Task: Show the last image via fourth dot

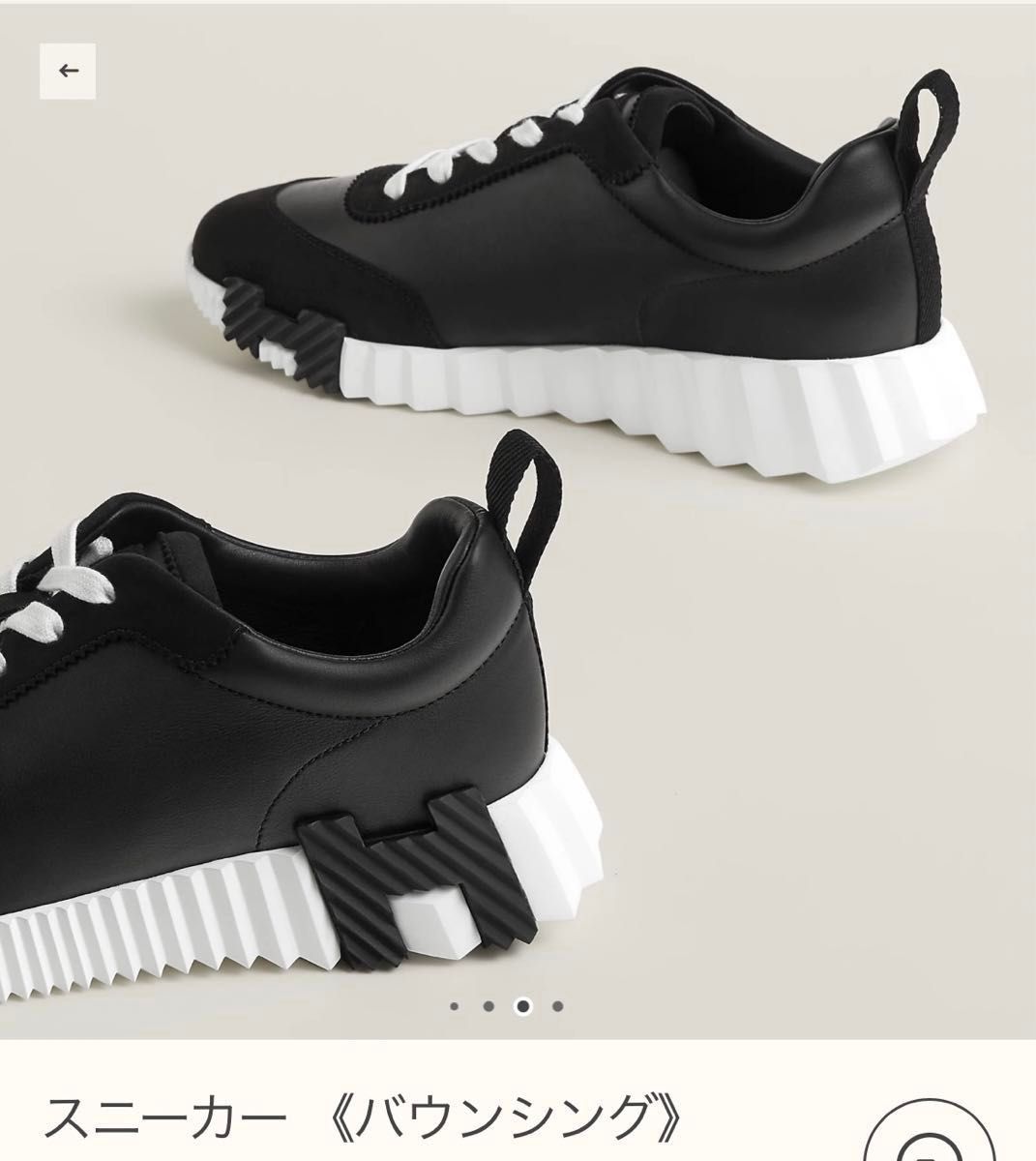Action: pyautogui.click(x=558, y=1006)
